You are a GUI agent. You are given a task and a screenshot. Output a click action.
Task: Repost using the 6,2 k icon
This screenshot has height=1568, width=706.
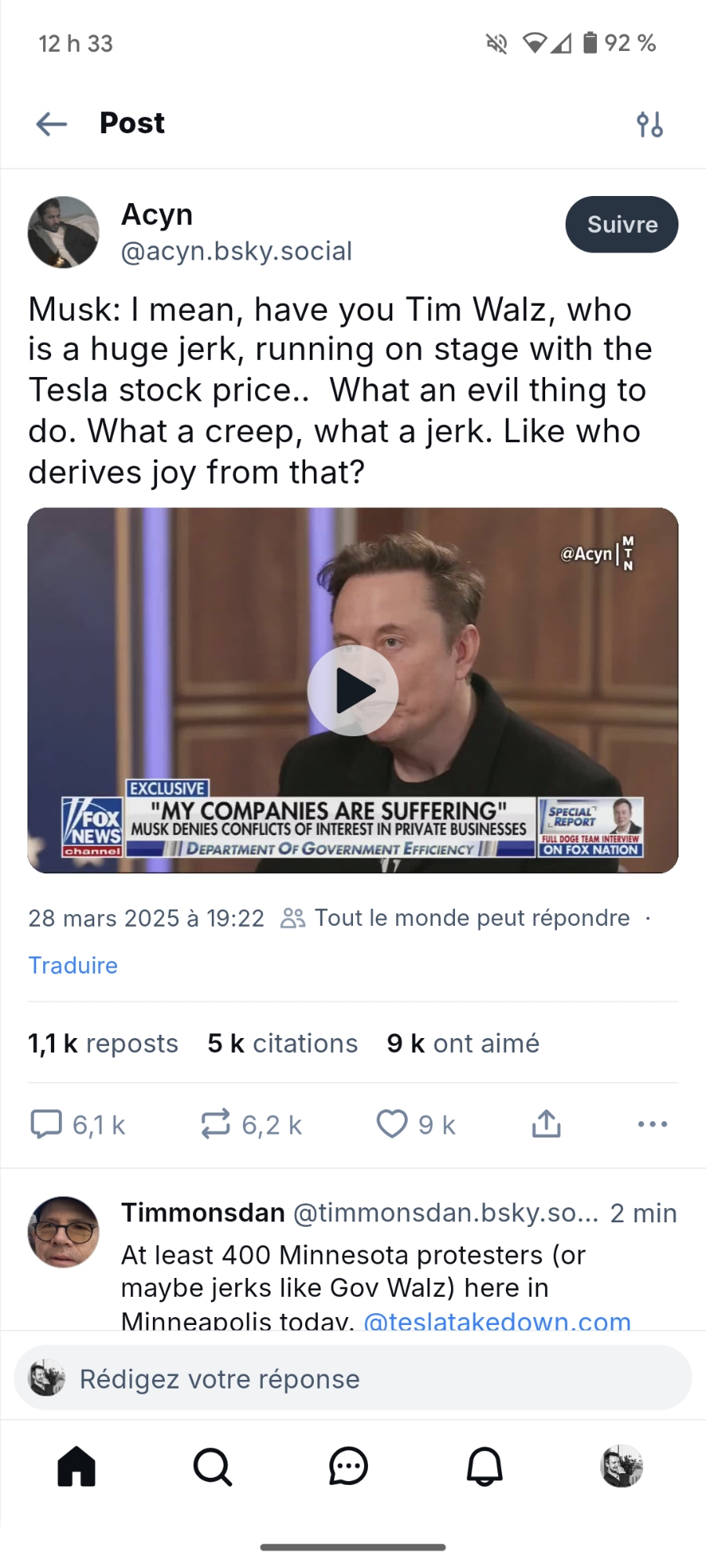click(x=216, y=1124)
